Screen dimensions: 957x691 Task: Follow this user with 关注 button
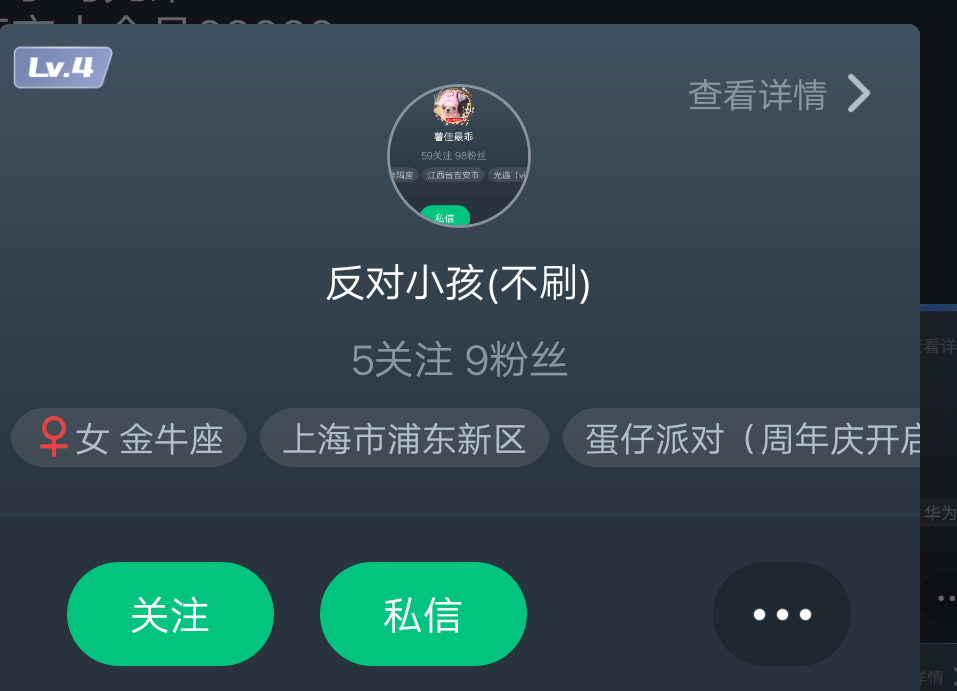coord(170,614)
